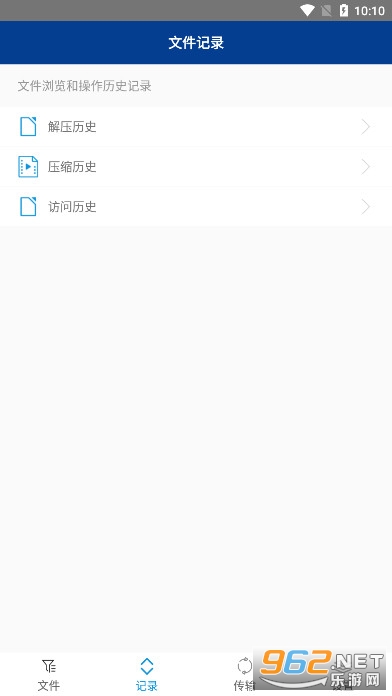392x696 pixels.
Task: Switch to the 文件 tab
Action: [x=49, y=675]
